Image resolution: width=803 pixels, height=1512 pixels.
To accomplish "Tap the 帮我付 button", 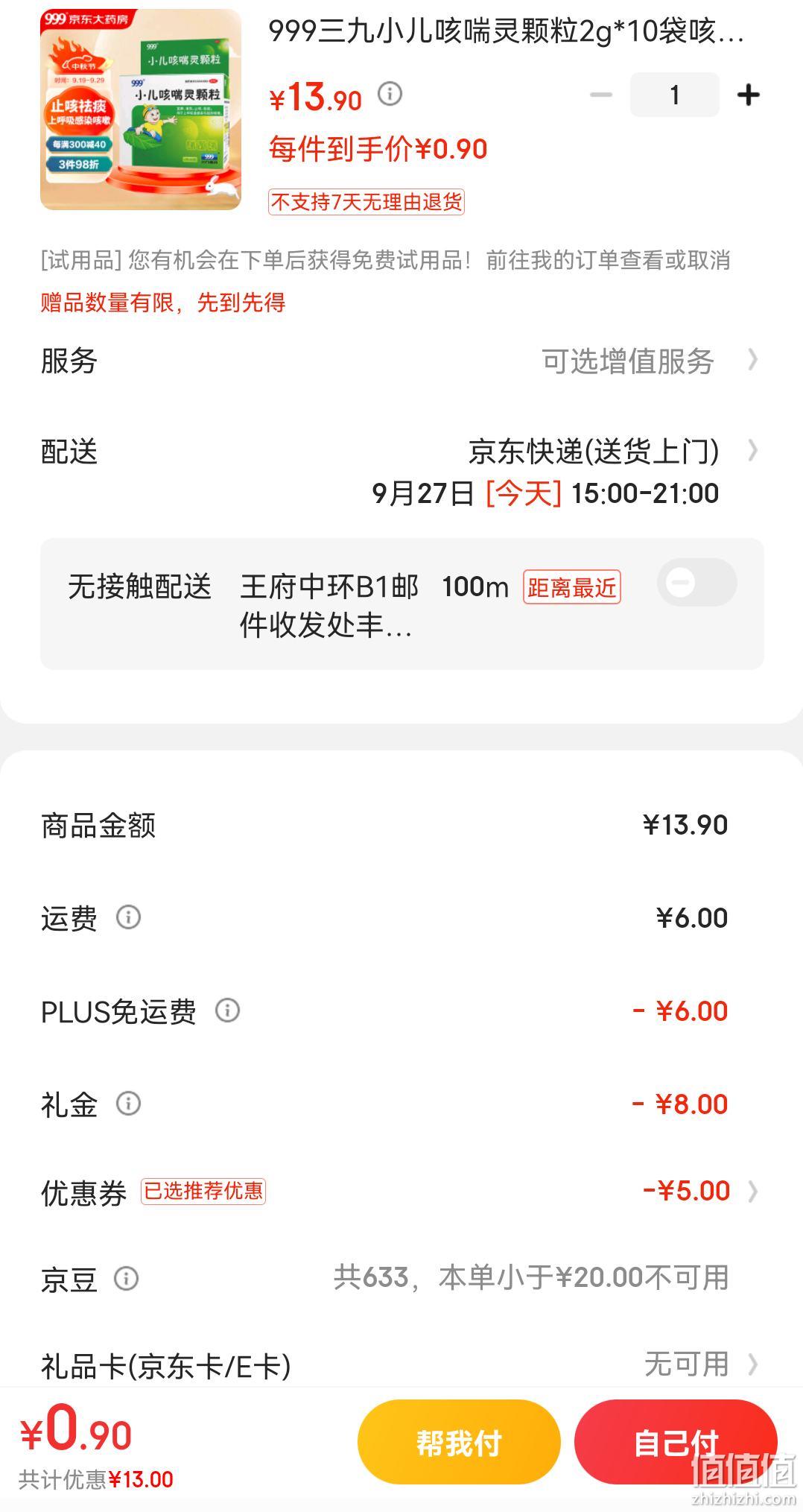I will click(459, 1442).
